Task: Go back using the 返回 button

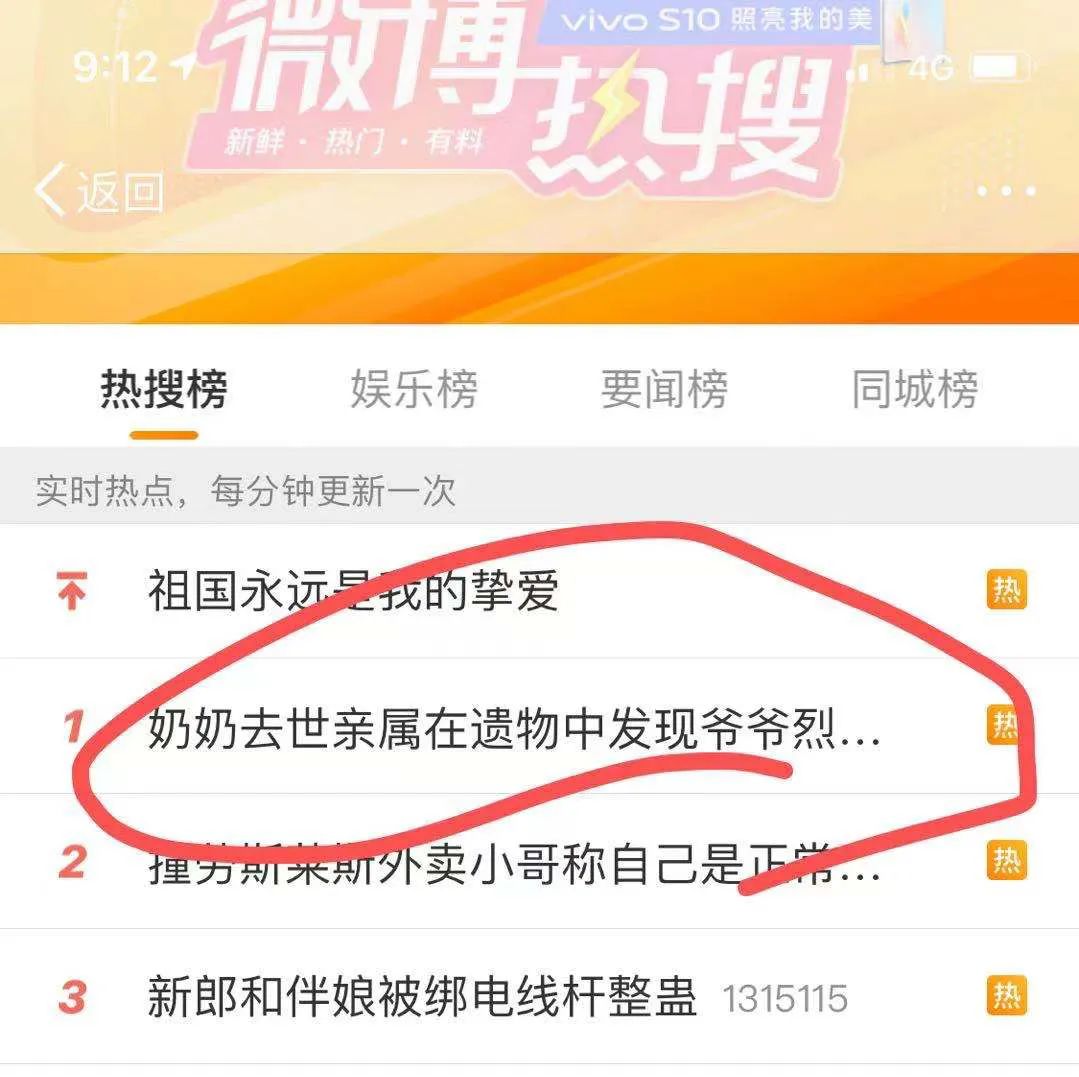Action: coord(100,191)
